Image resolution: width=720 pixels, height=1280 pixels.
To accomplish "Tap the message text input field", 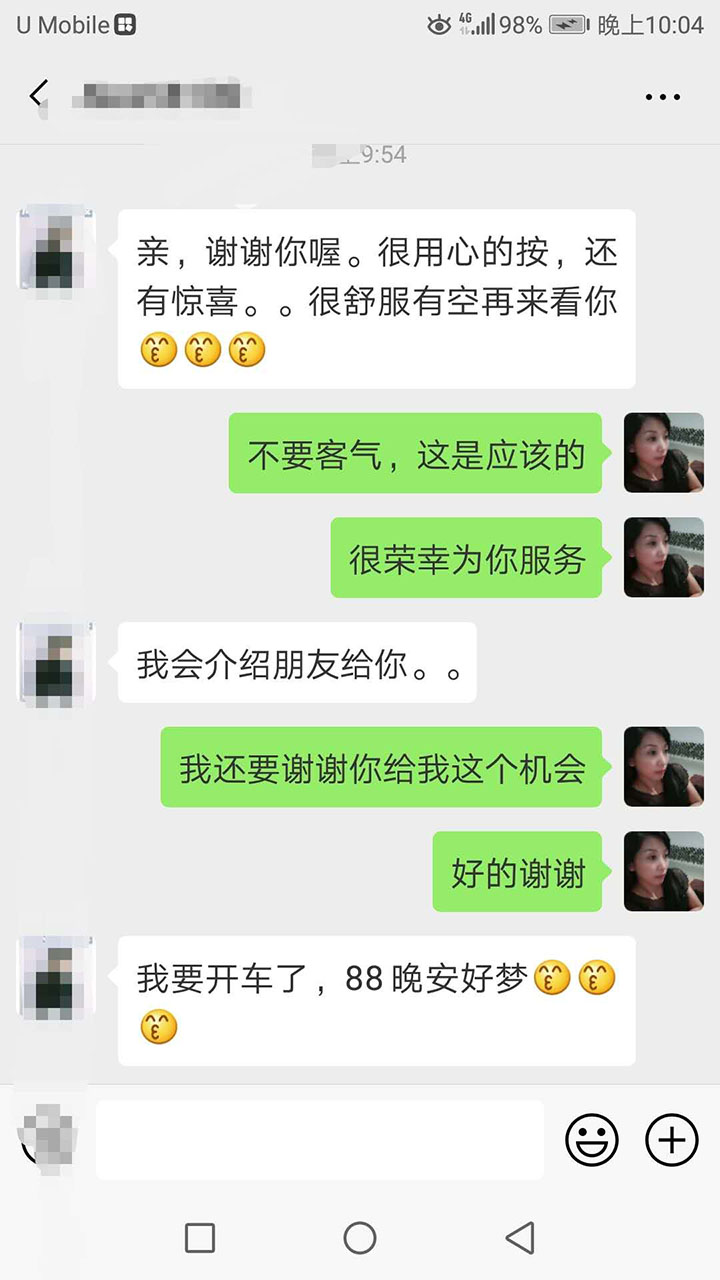I will [320, 1140].
